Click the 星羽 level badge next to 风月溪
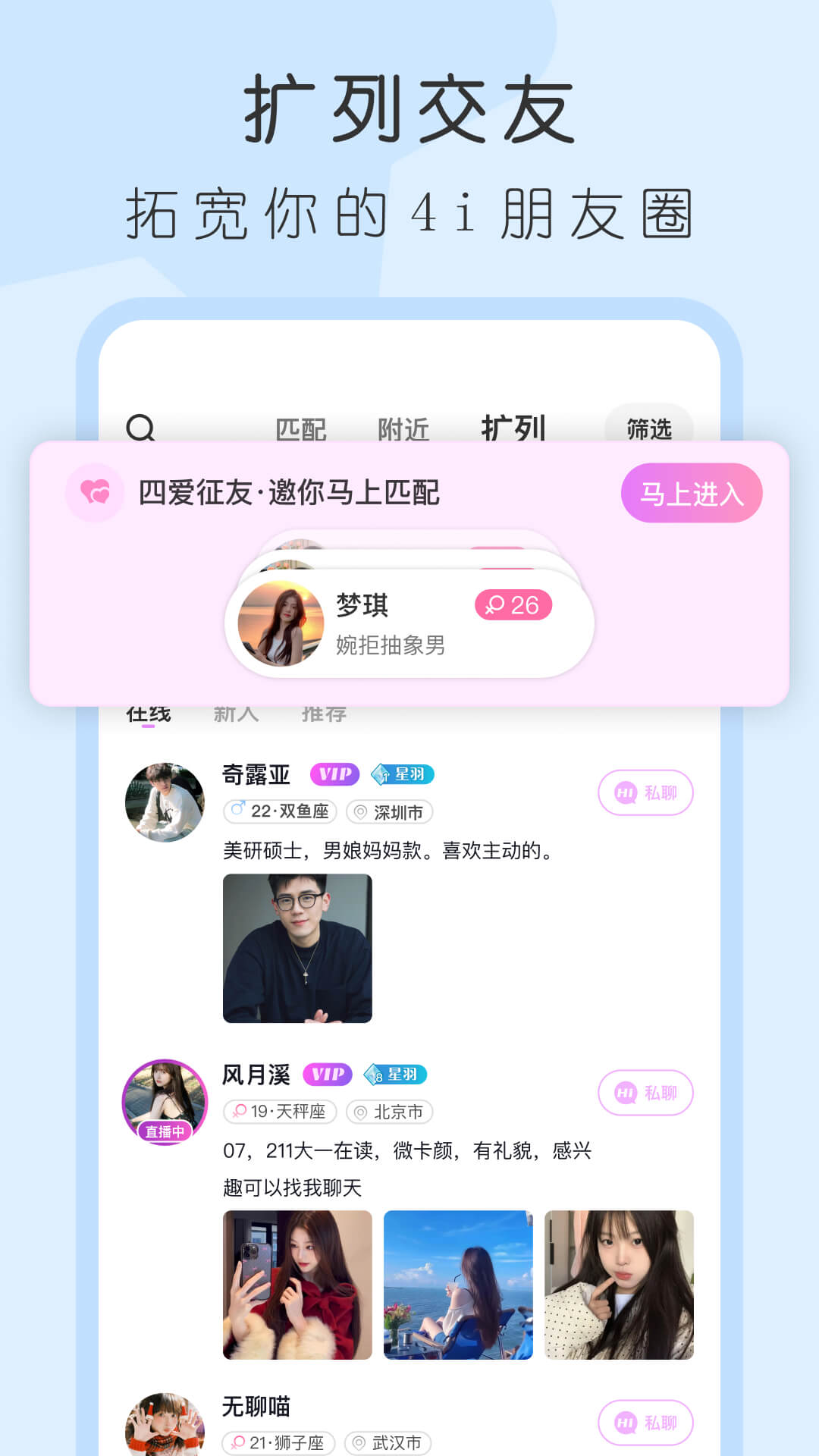This screenshot has width=819, height=1456. tap(396, 1075)
